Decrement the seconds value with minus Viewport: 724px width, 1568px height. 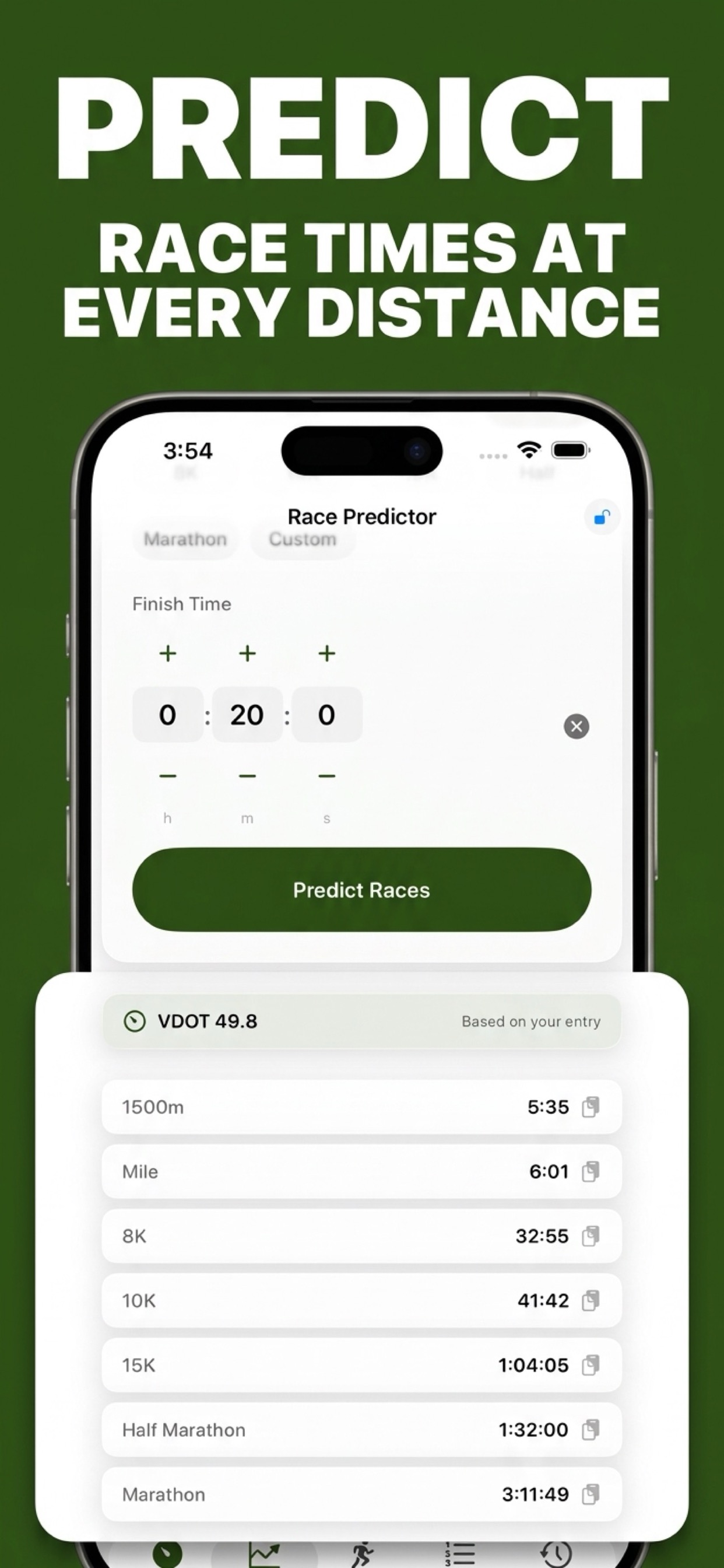(x=326, y=775)
